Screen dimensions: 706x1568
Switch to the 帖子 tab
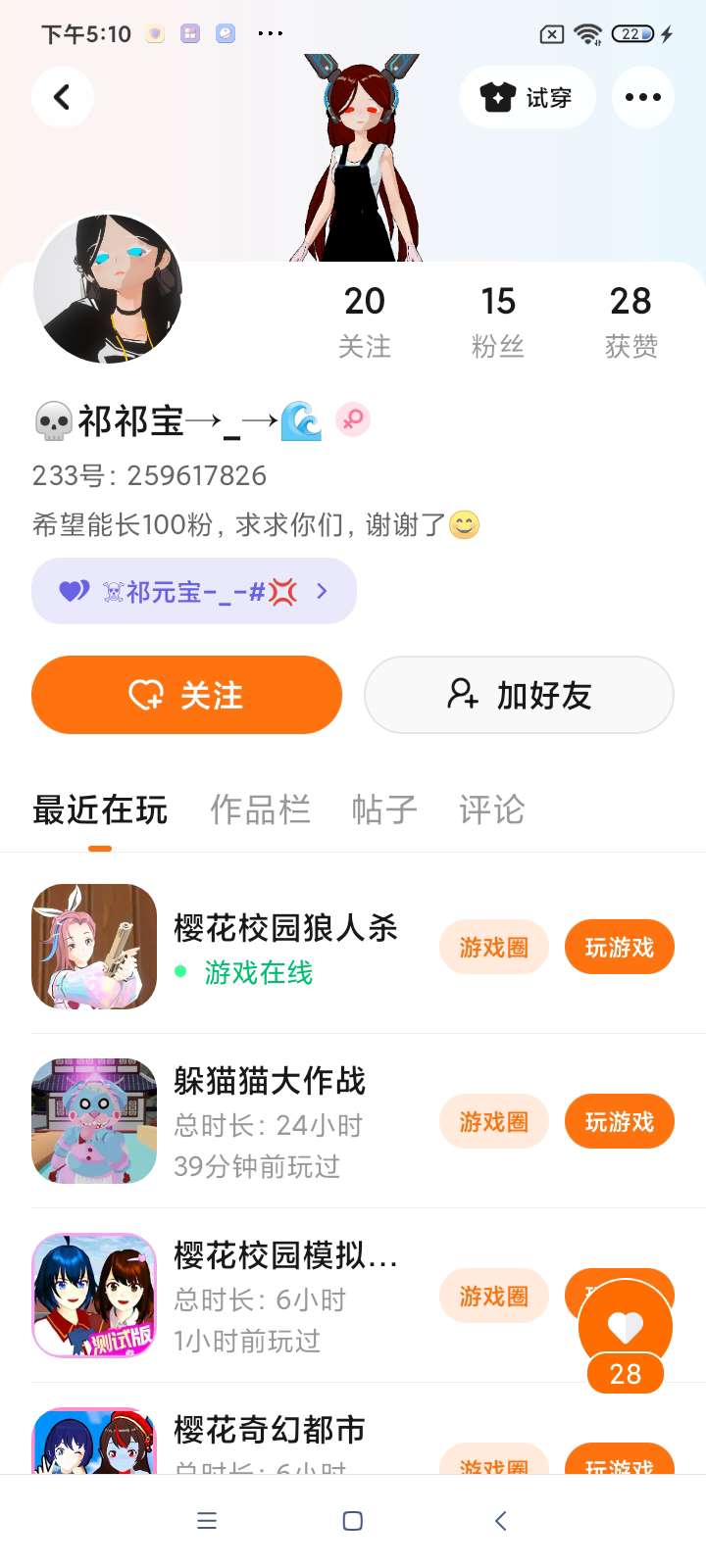tap(384, 810)
